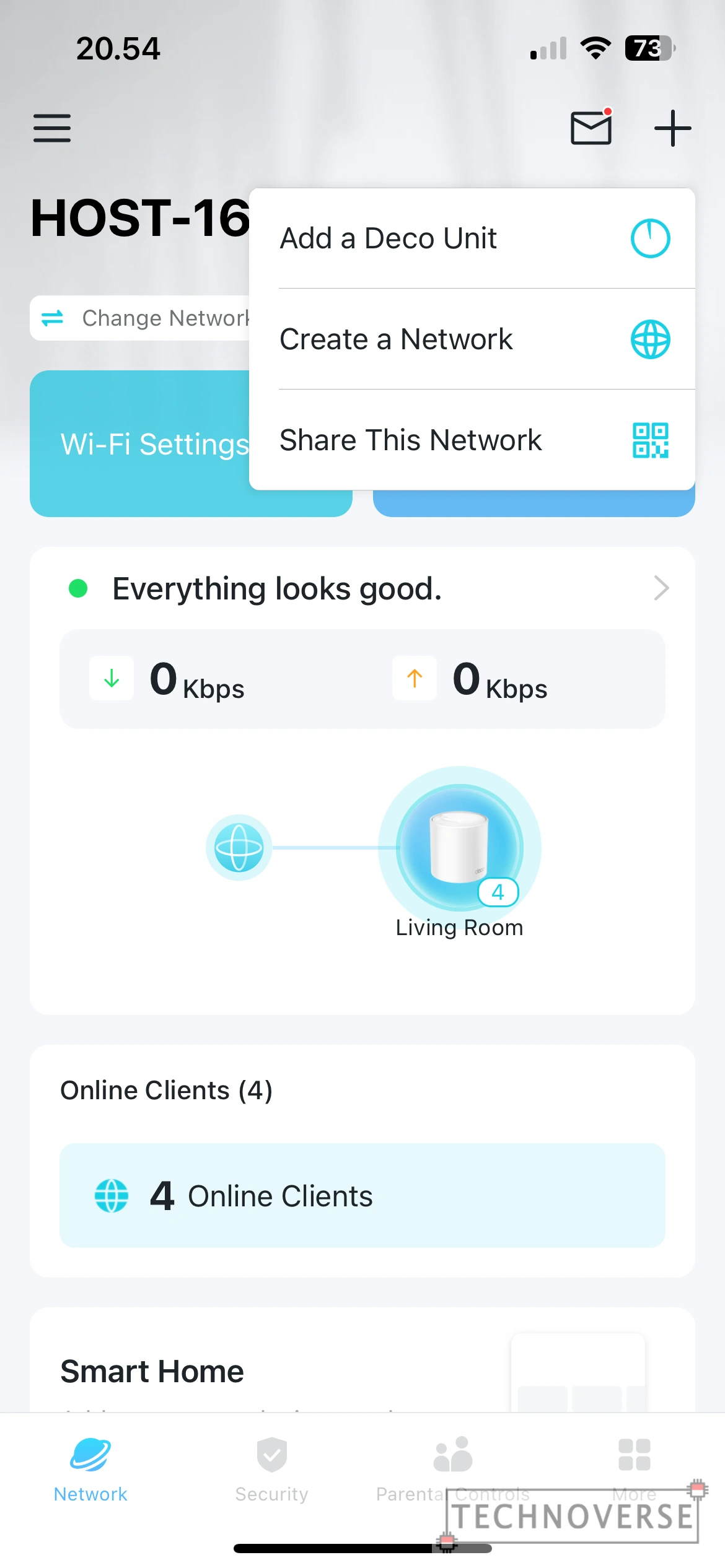
Task: Select Add a Deco Unit
Action: [472, 238]
